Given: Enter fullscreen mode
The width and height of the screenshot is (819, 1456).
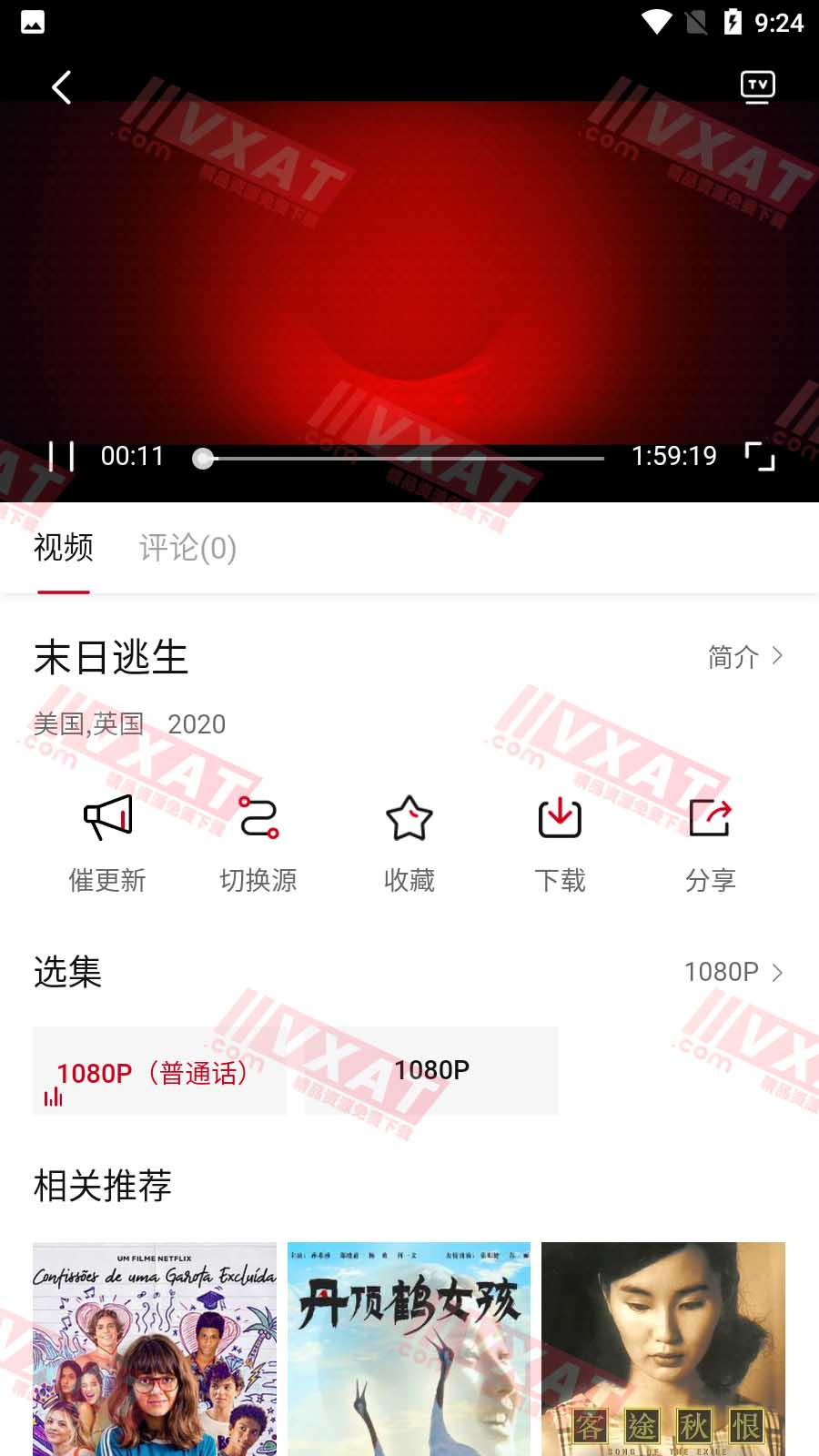Looking at the screenshot, I should 760,456.
